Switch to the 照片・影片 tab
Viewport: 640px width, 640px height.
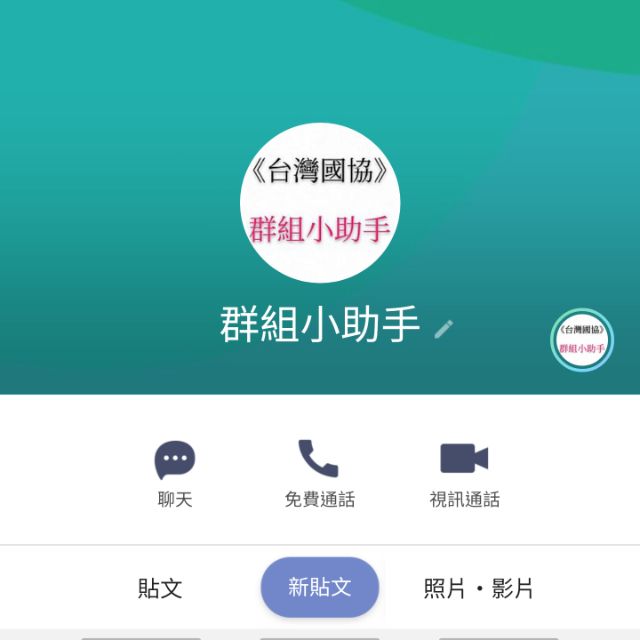tap(478, 588)
